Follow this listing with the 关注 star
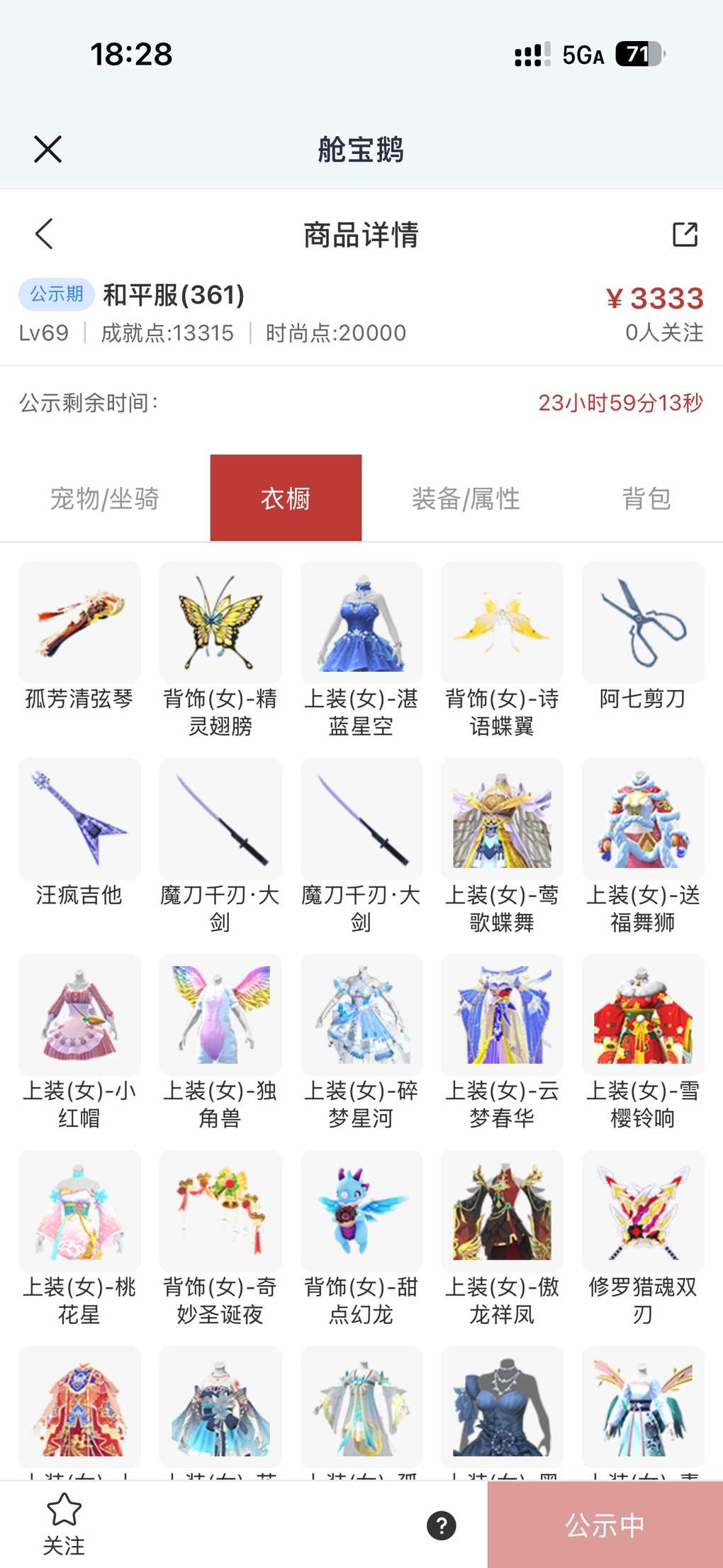The width and height of the screenshot is (723, 1568). click(x=64, y=1523)
